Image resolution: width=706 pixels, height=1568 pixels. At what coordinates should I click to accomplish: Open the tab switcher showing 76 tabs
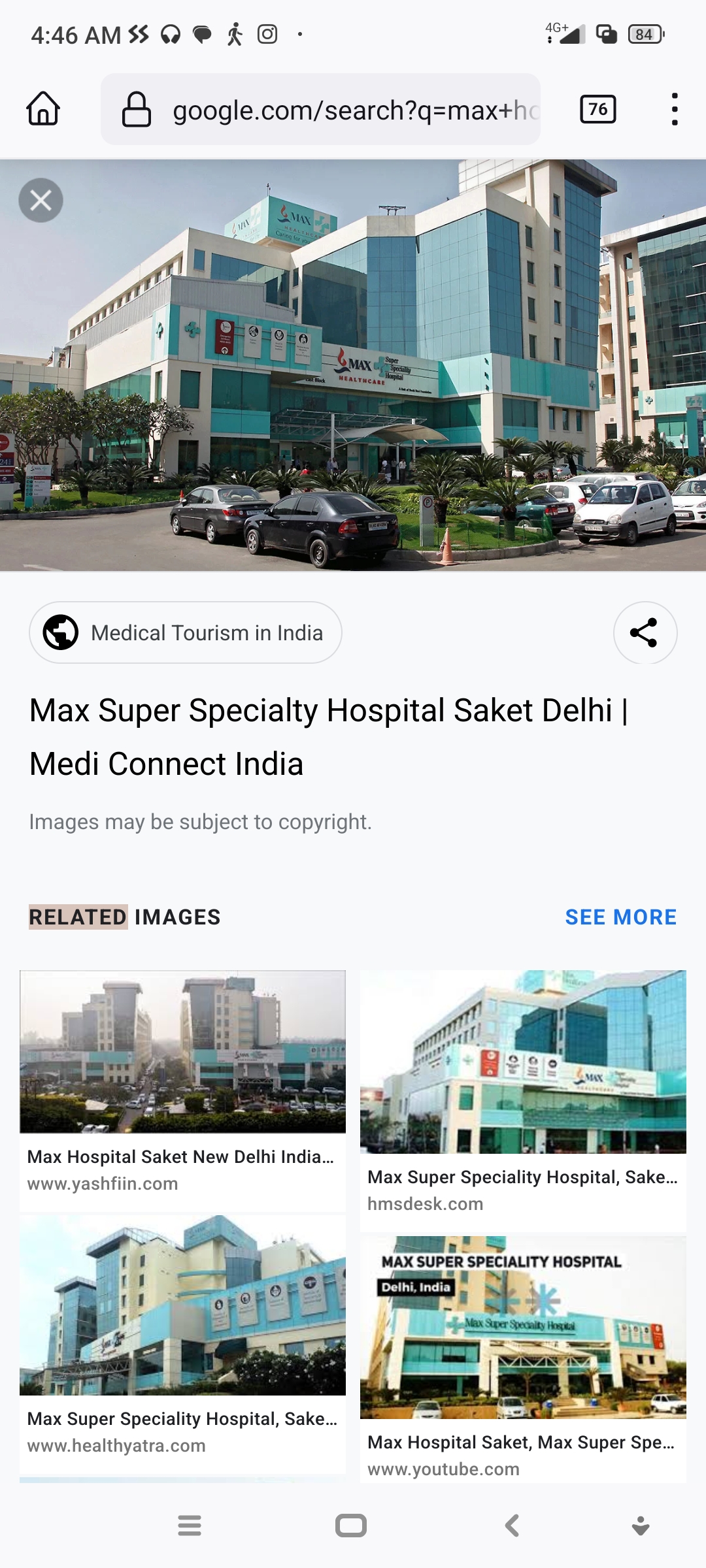597,109
